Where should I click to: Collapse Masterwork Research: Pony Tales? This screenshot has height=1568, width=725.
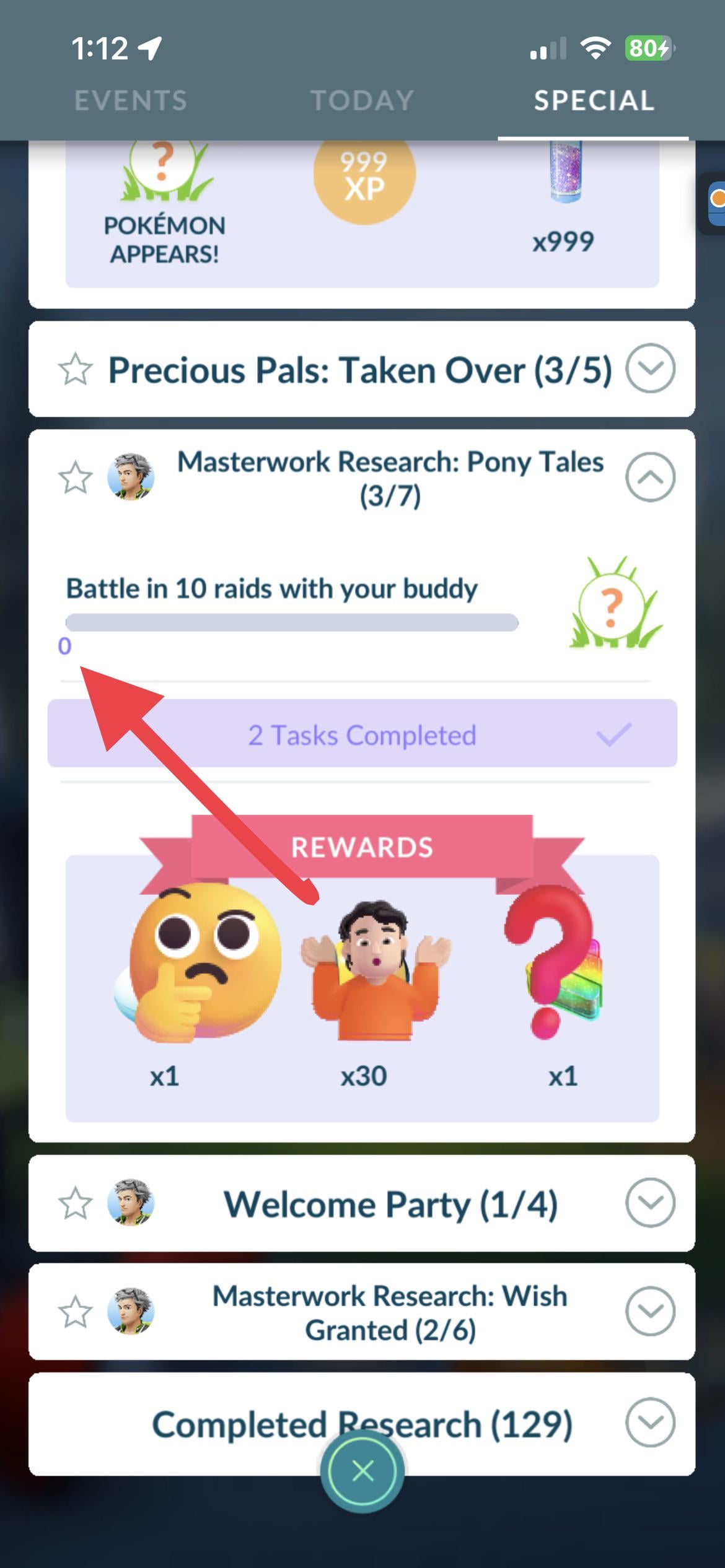pos(649,477)
